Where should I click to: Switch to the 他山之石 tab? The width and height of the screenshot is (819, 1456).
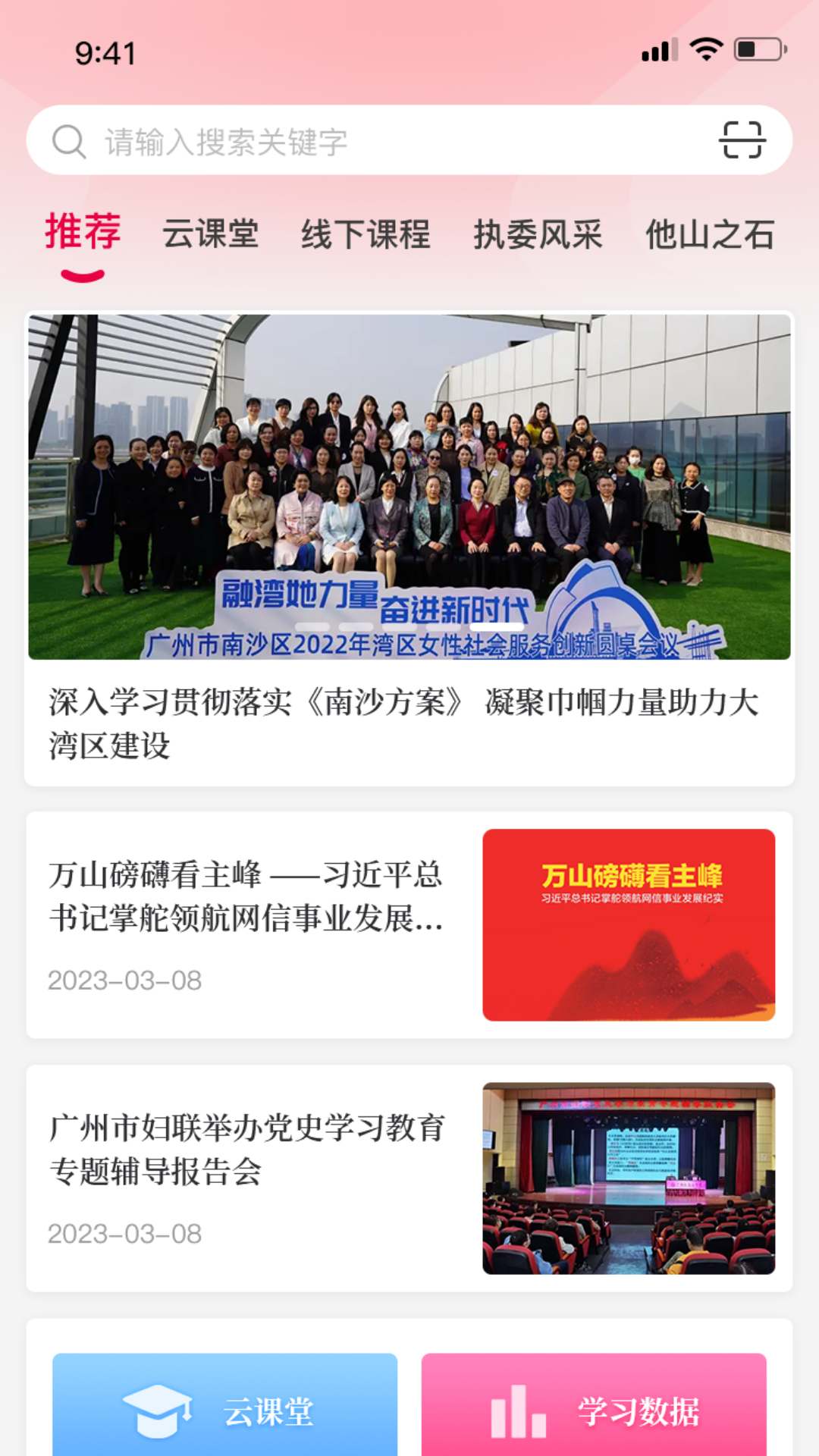coord(710,236)
